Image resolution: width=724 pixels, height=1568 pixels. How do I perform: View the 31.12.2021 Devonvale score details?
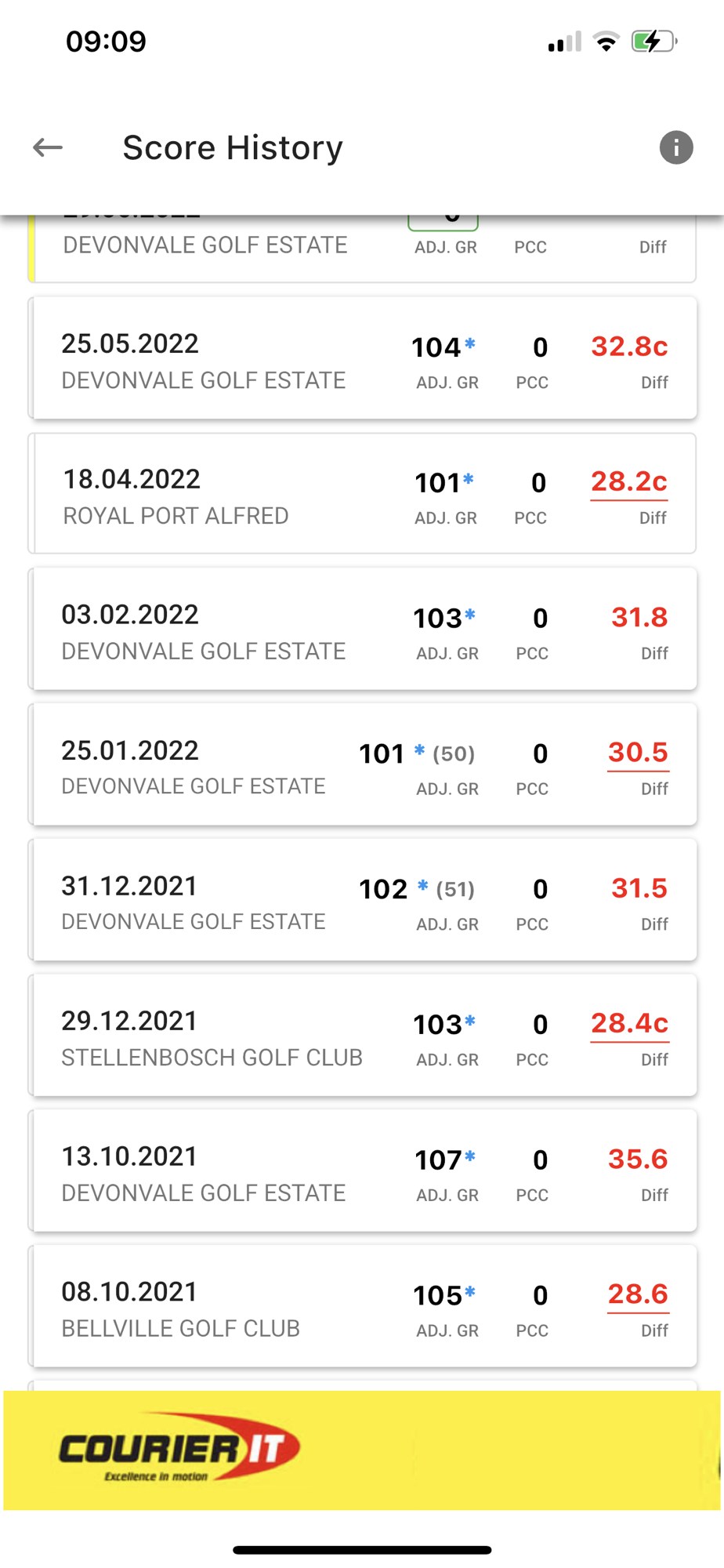coord(362,901)
